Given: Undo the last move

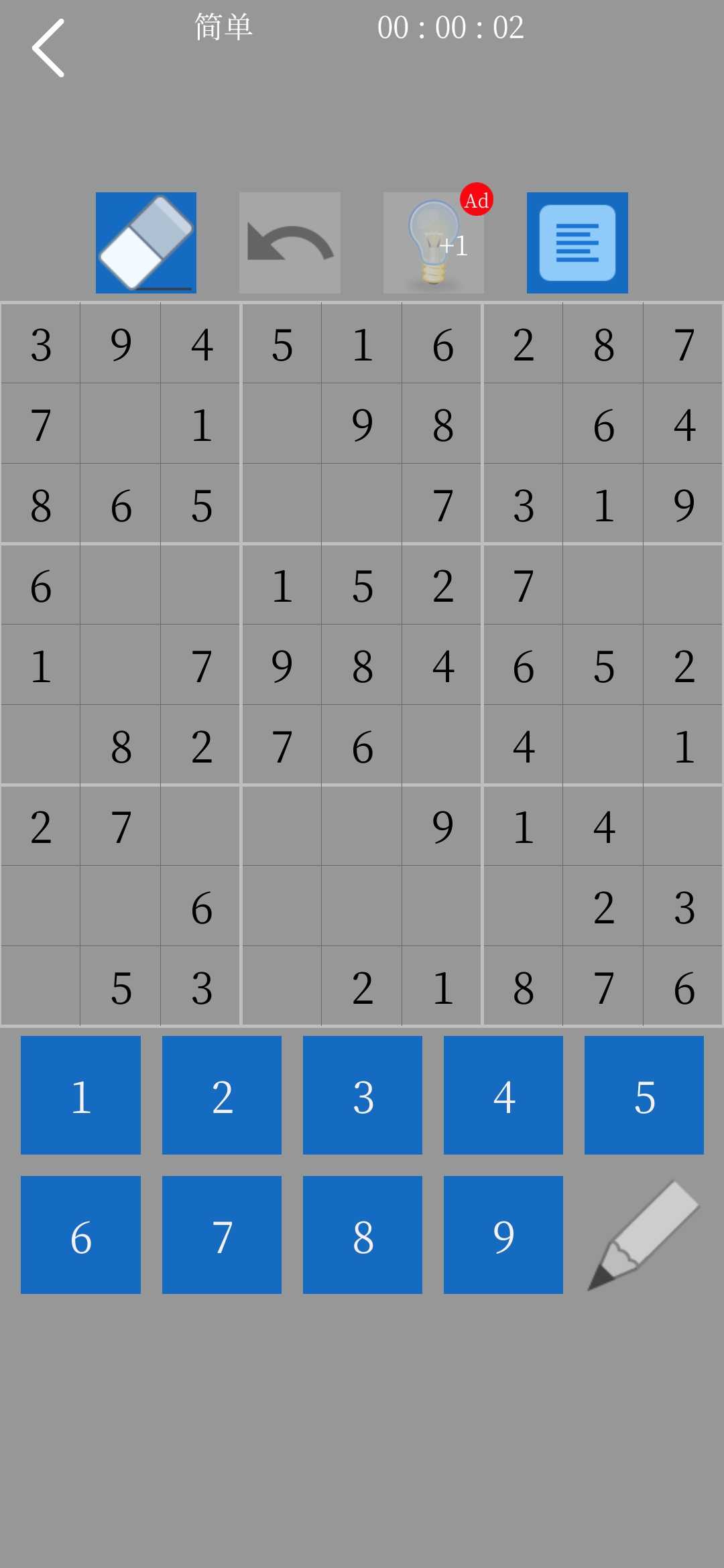Looking at the screenshot, I should click(x=290, y=243).
